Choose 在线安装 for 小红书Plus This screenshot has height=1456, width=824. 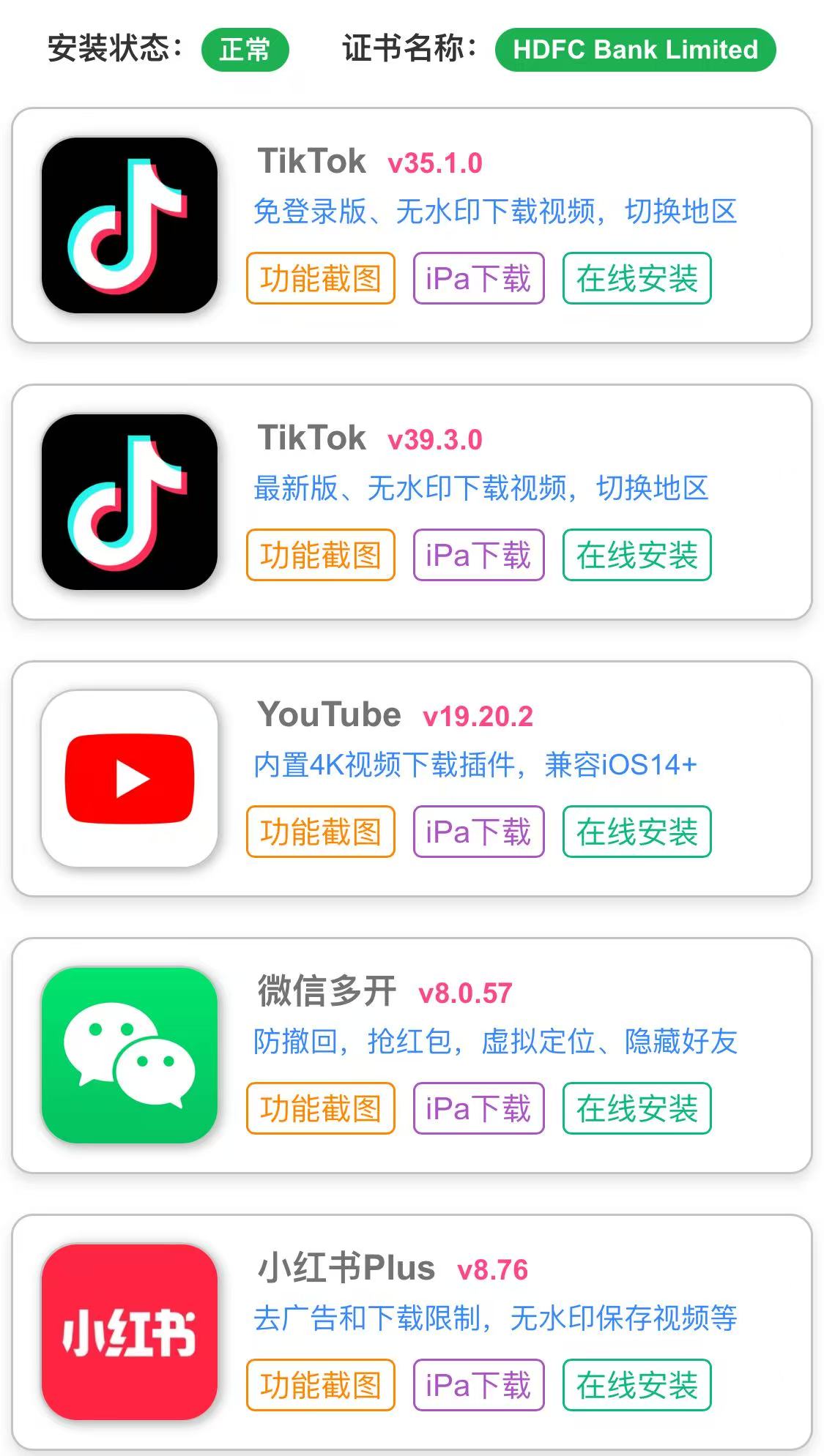click(x=637, y=1385)
